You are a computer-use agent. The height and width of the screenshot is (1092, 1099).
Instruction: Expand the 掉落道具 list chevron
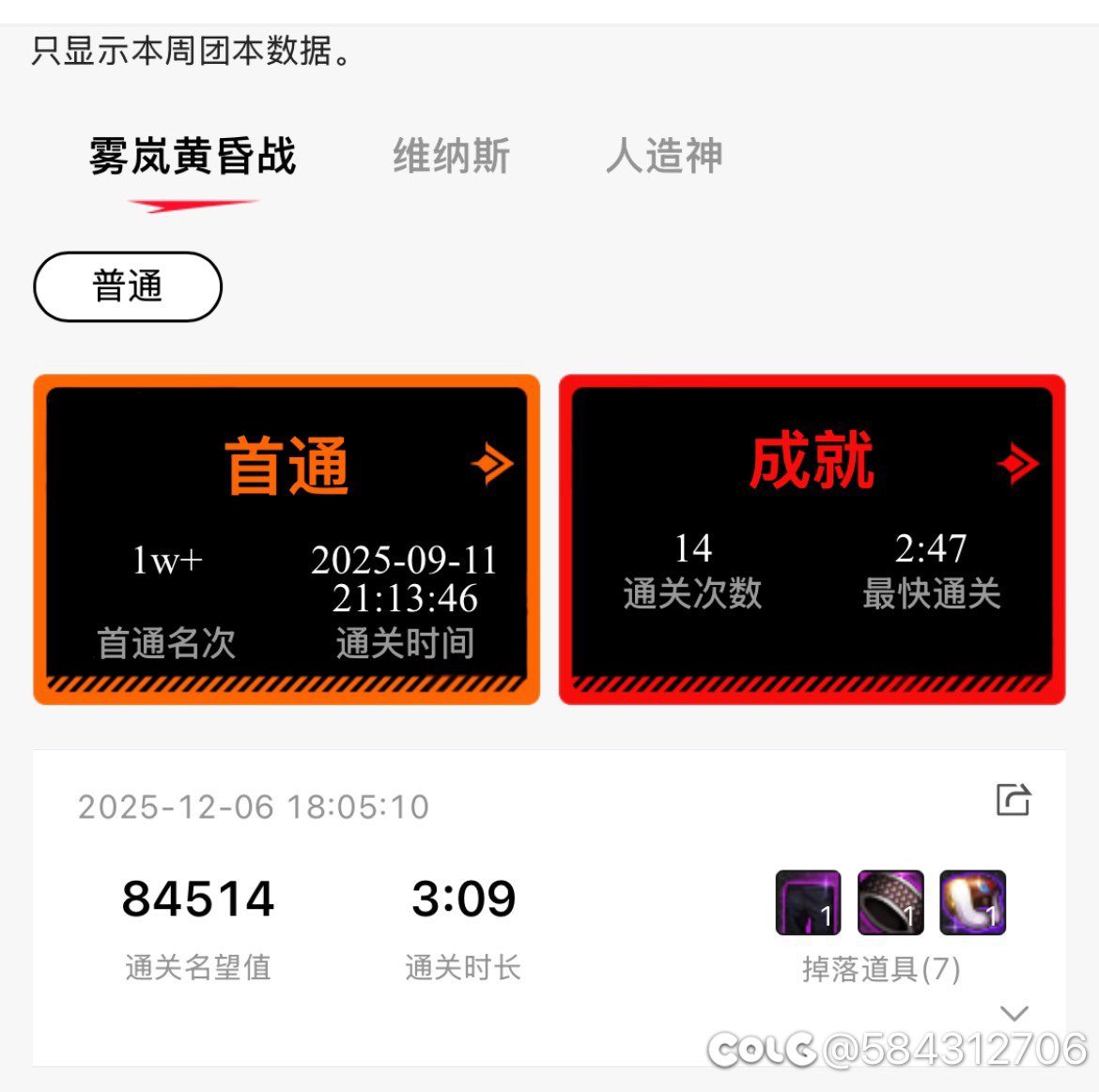[x=1014, y=1013]
